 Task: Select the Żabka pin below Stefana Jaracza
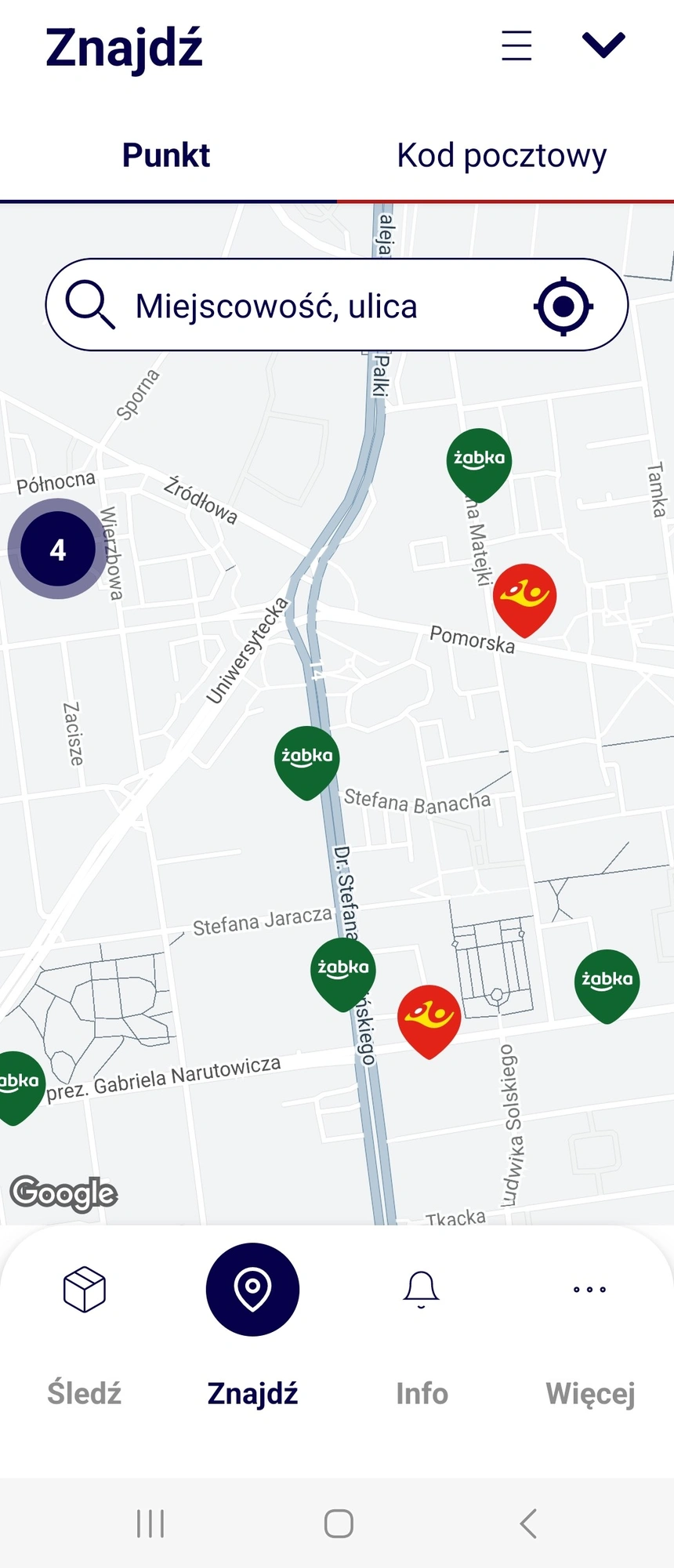click(x=343, y=971)
